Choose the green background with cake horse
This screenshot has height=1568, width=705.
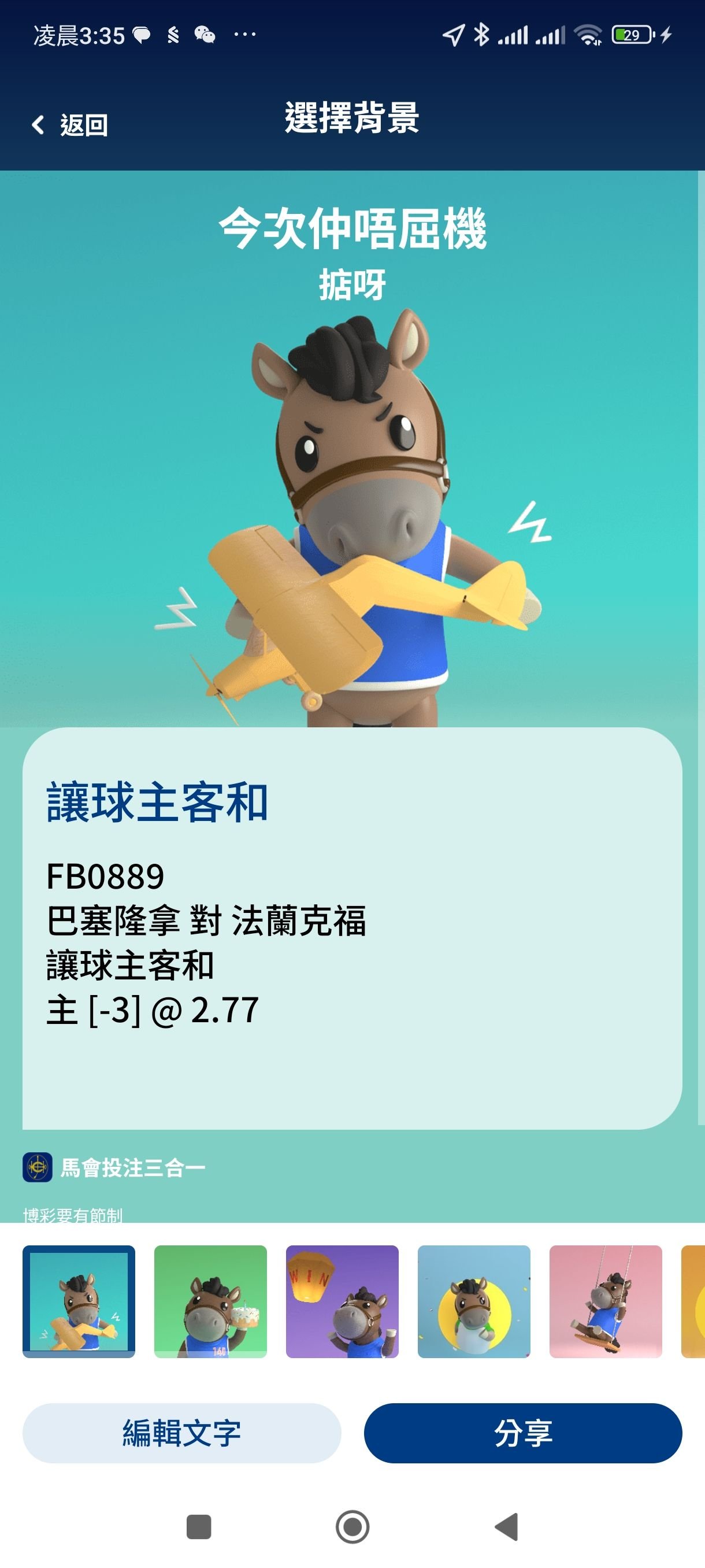[210, 1301]
